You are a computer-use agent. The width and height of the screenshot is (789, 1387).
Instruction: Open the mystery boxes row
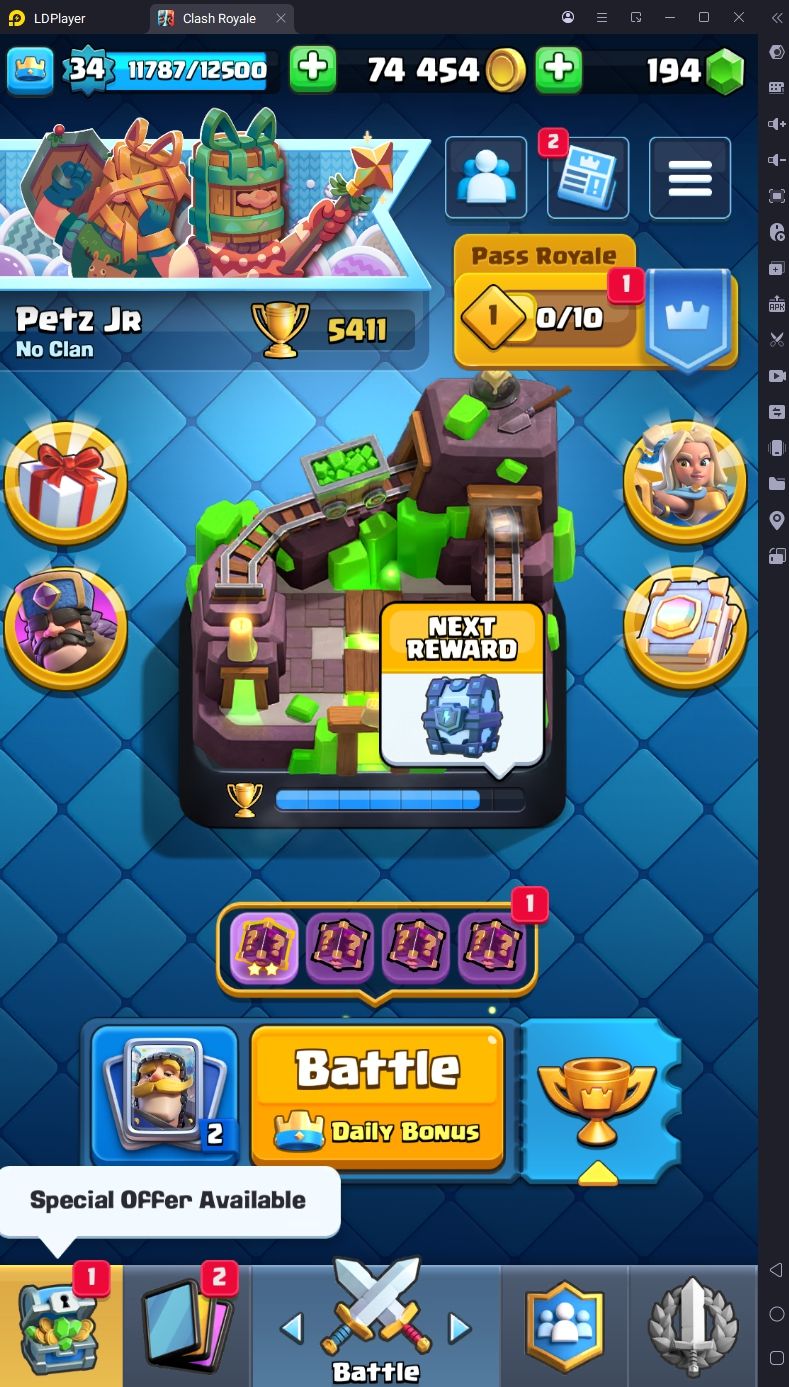pyautogui.click(x=377, y=948)
